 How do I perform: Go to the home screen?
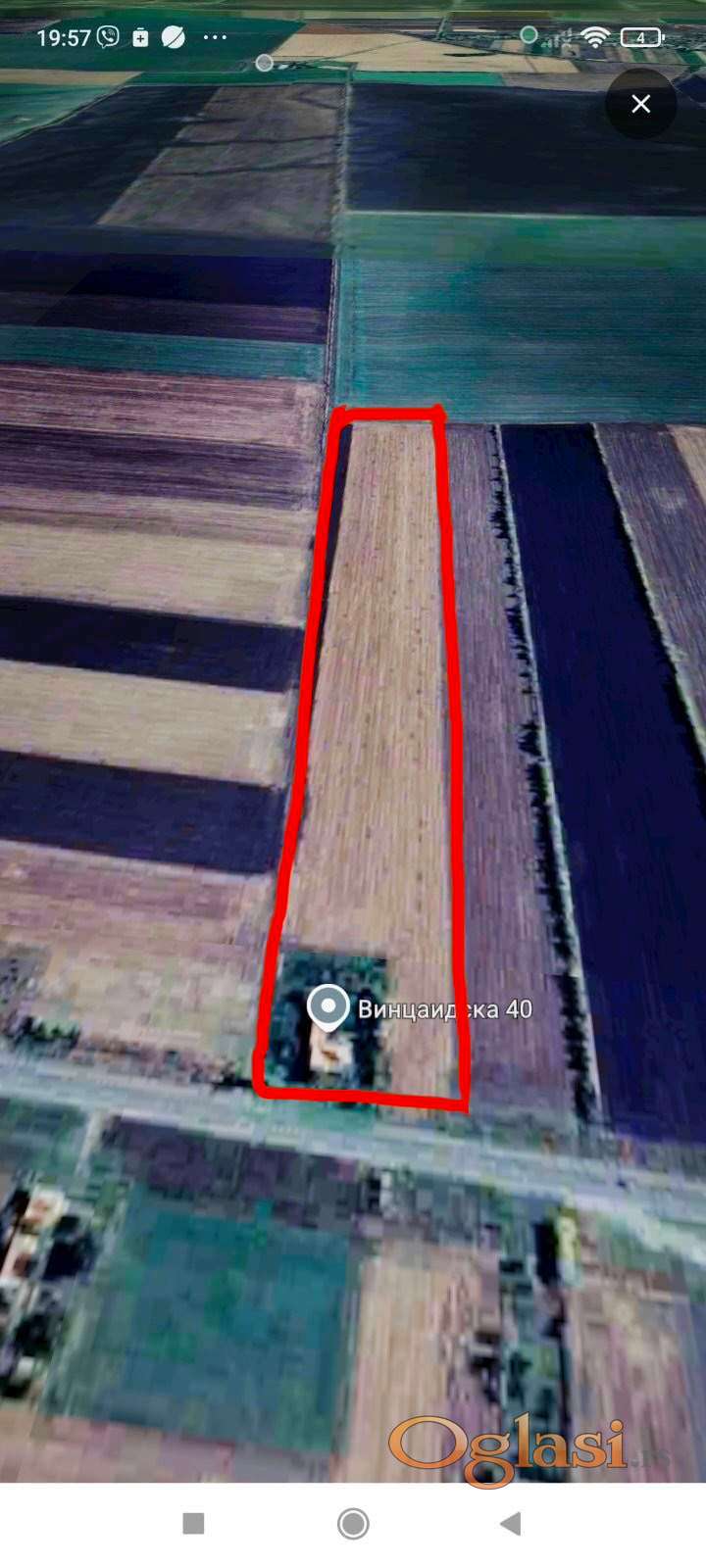tap(353, 1523)
